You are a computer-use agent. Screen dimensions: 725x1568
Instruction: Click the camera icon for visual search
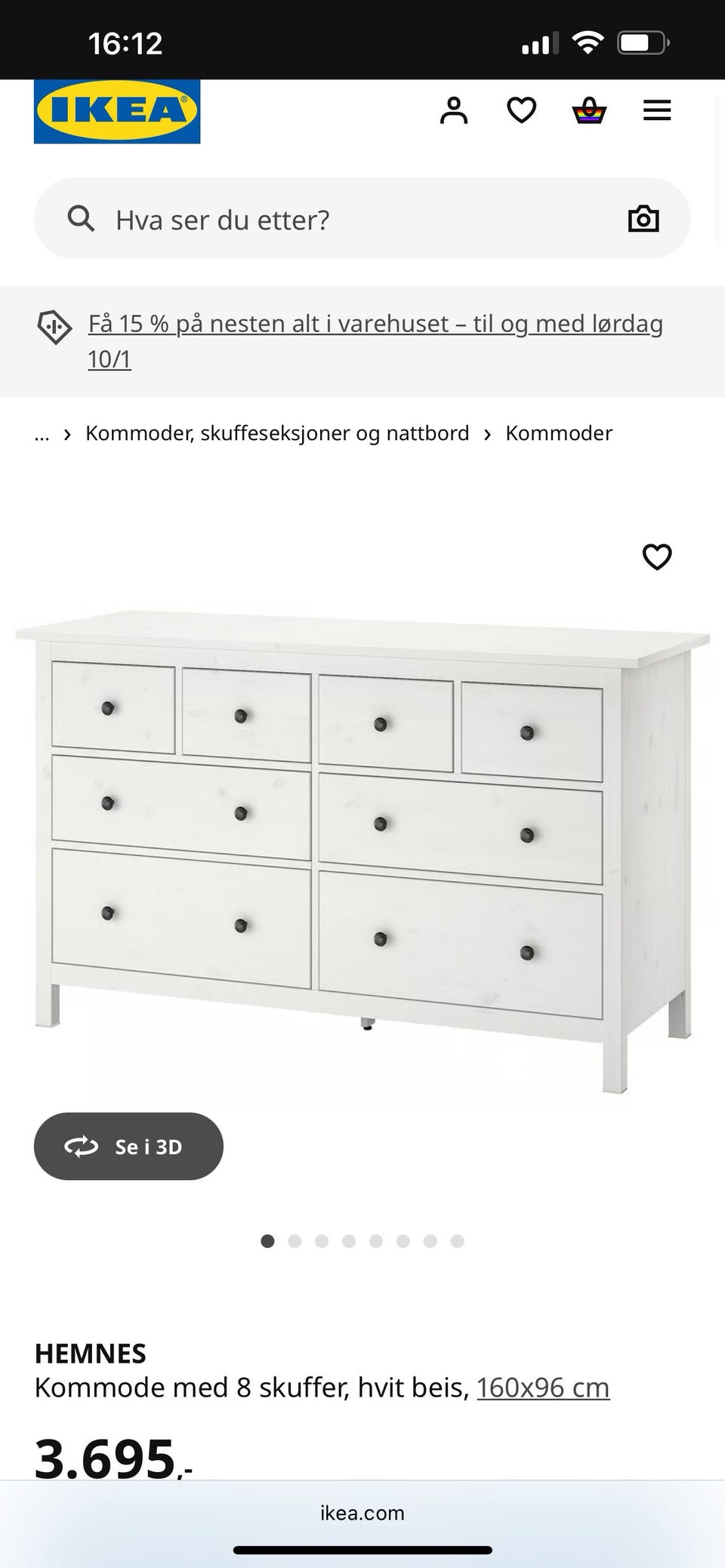point(642,218)
